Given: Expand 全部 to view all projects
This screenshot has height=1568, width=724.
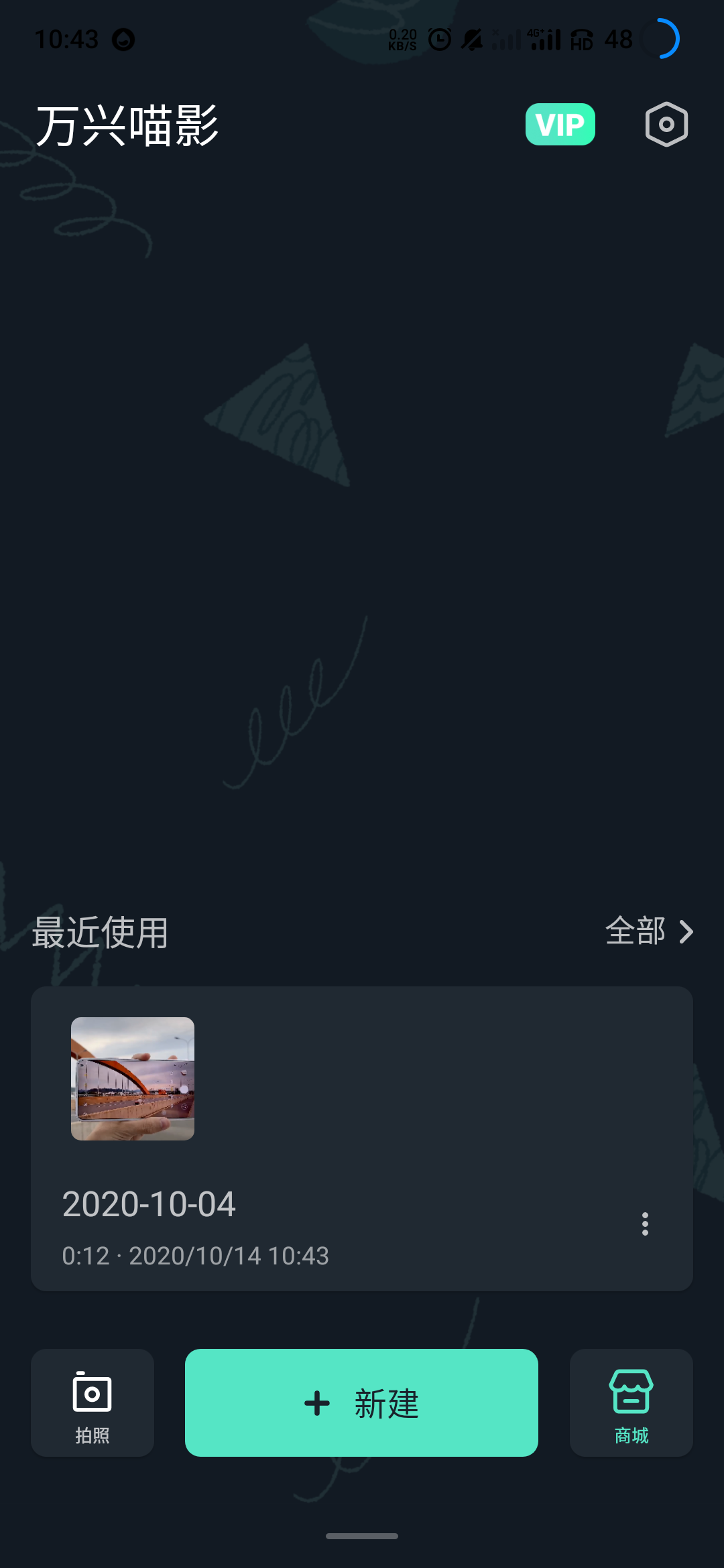Looking at the screenshot, I should (636, 931).
